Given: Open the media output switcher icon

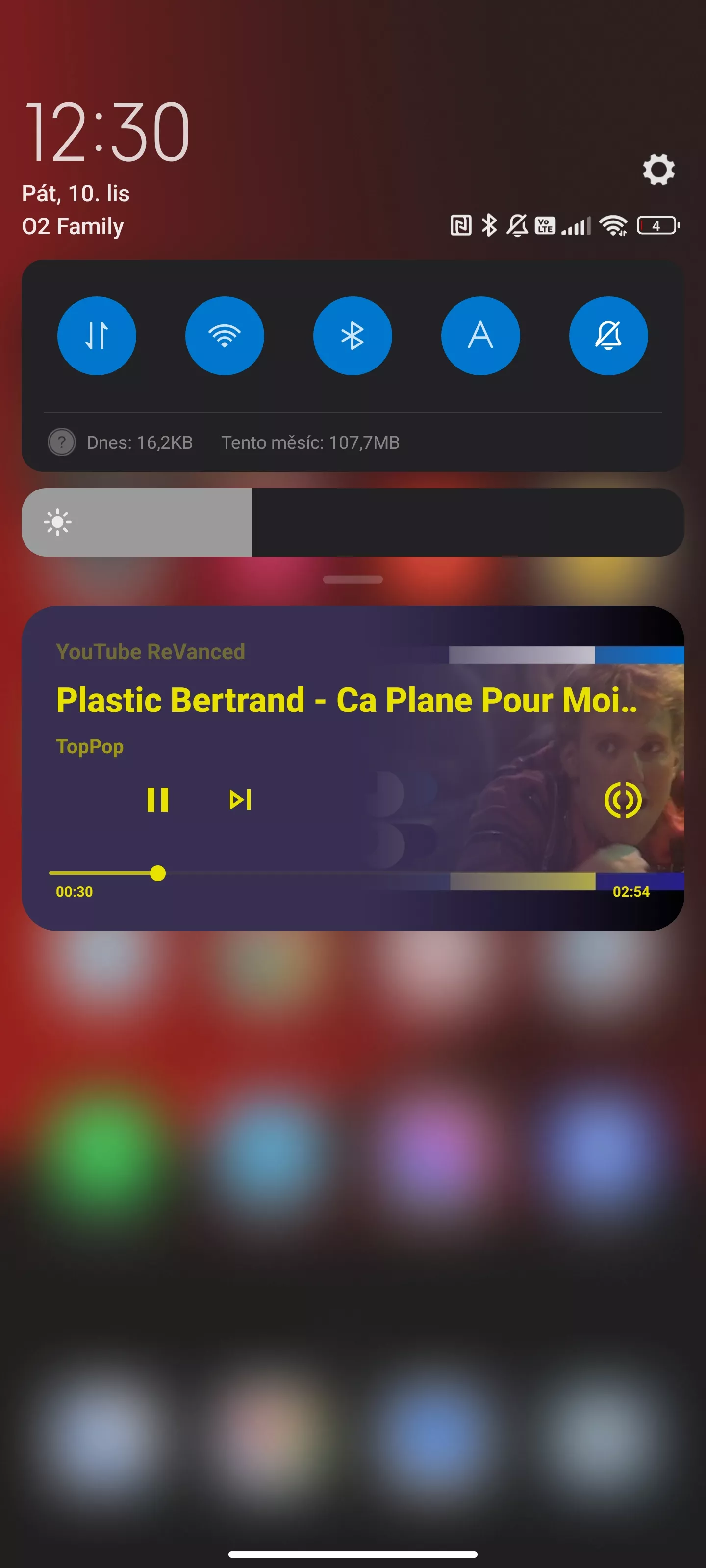Looking at the screenshot, I should pyautogui.click(x=623, y=800).
